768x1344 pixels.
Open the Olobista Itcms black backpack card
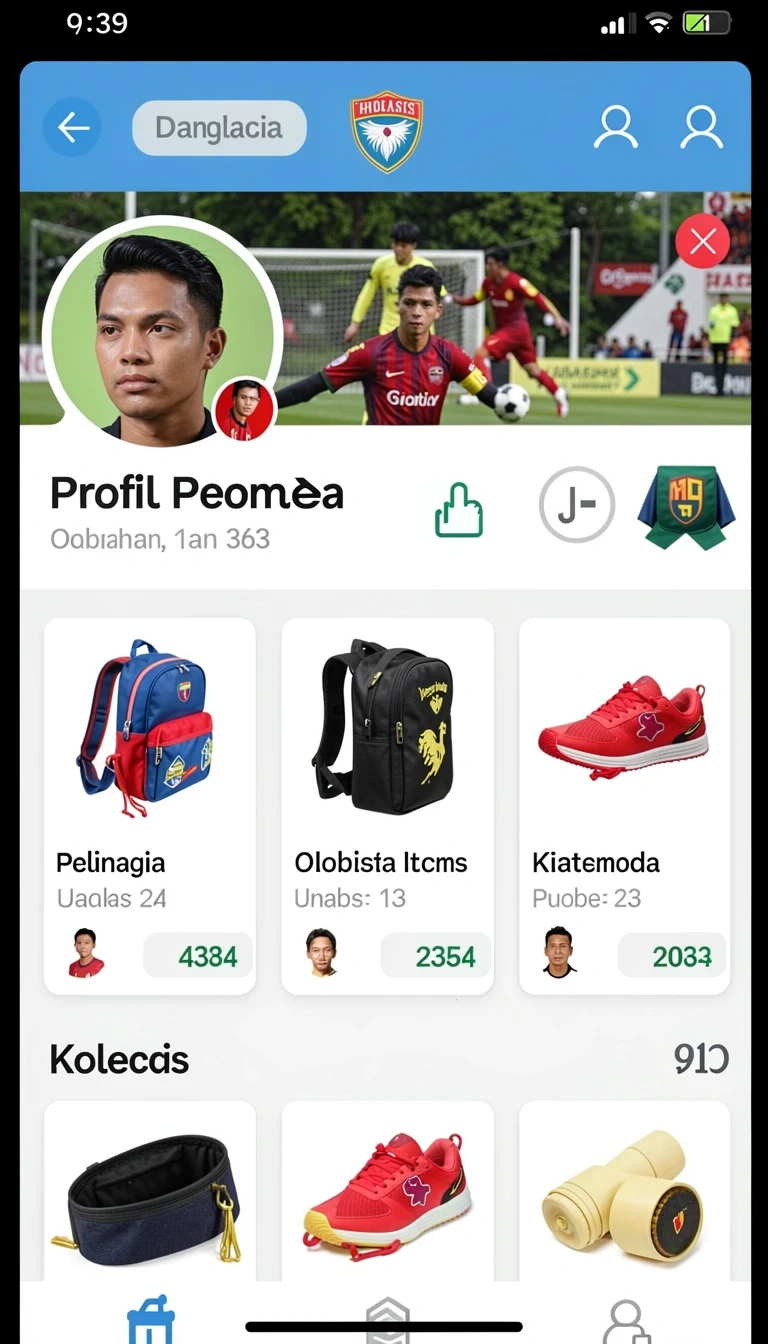[x=388, y=806]
